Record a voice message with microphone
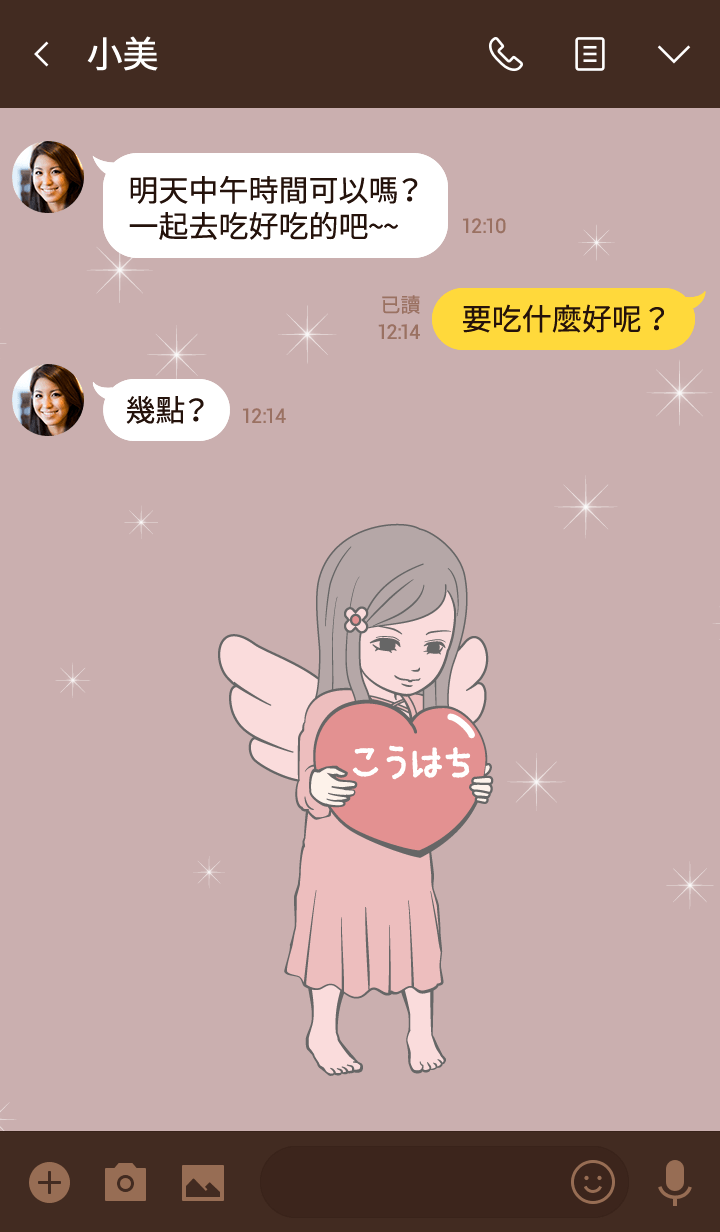The image size is (720, 1232). click(674, 1183)
